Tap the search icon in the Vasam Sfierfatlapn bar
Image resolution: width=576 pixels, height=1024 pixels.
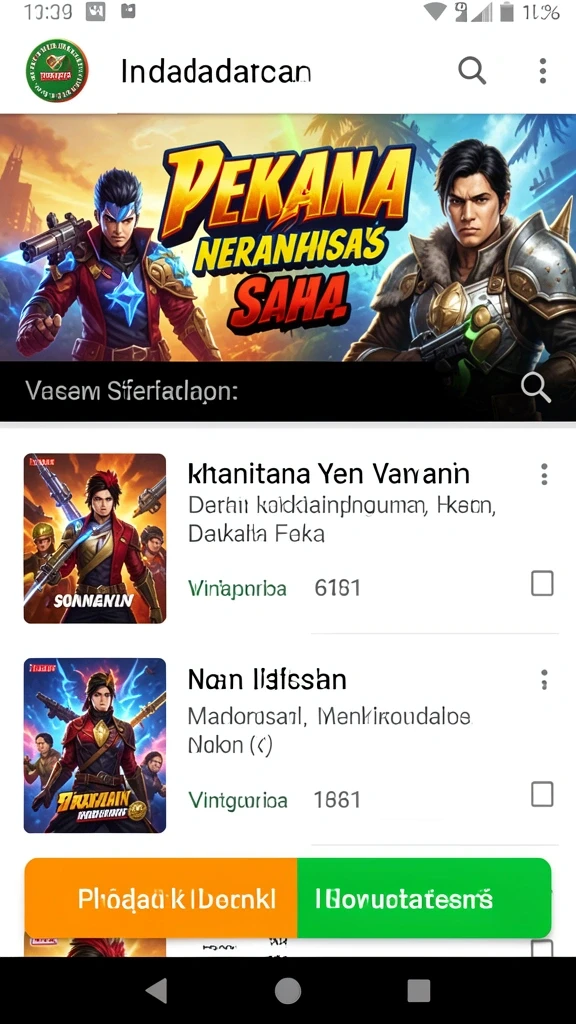pos(536,389)
